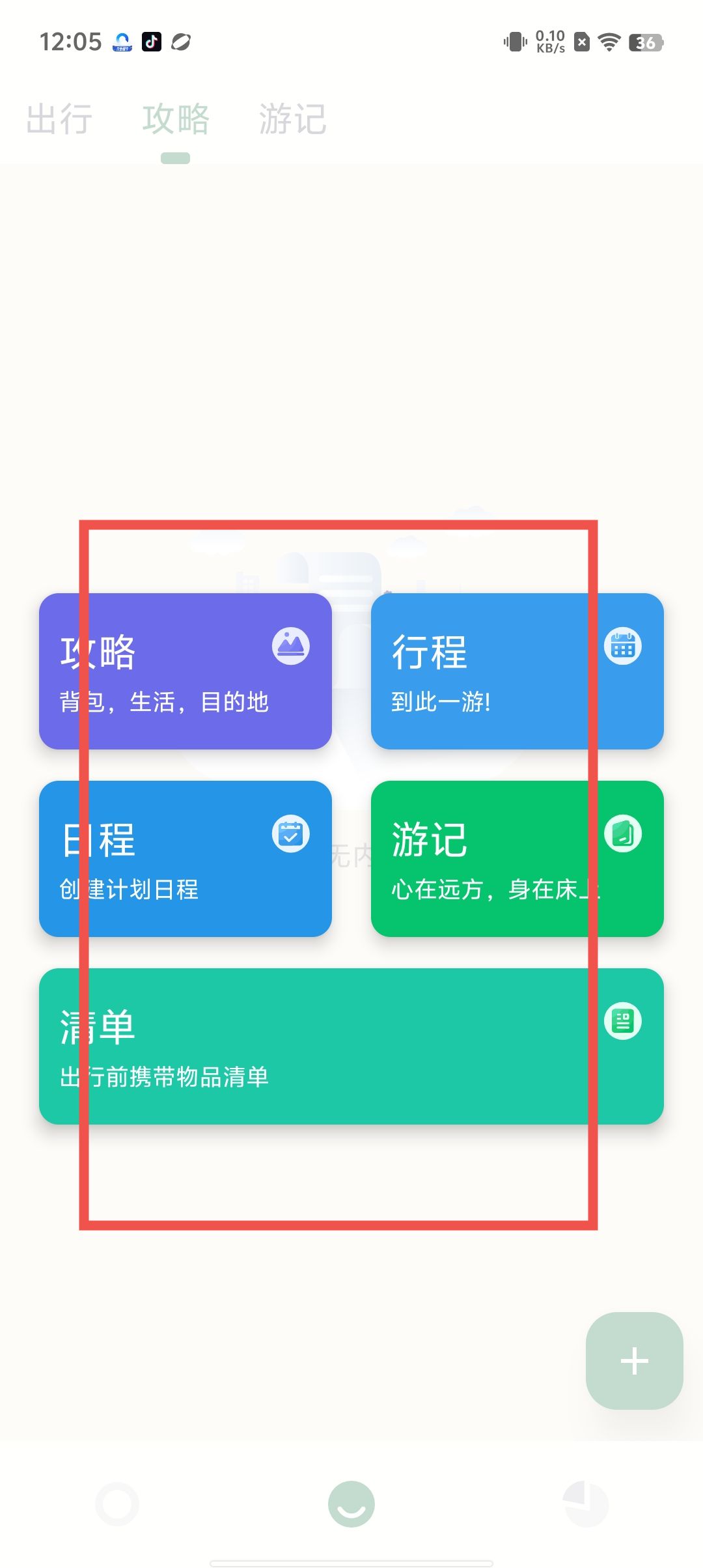
Task: Tap the plus floating action button
Action: (x=635, y=1361)
